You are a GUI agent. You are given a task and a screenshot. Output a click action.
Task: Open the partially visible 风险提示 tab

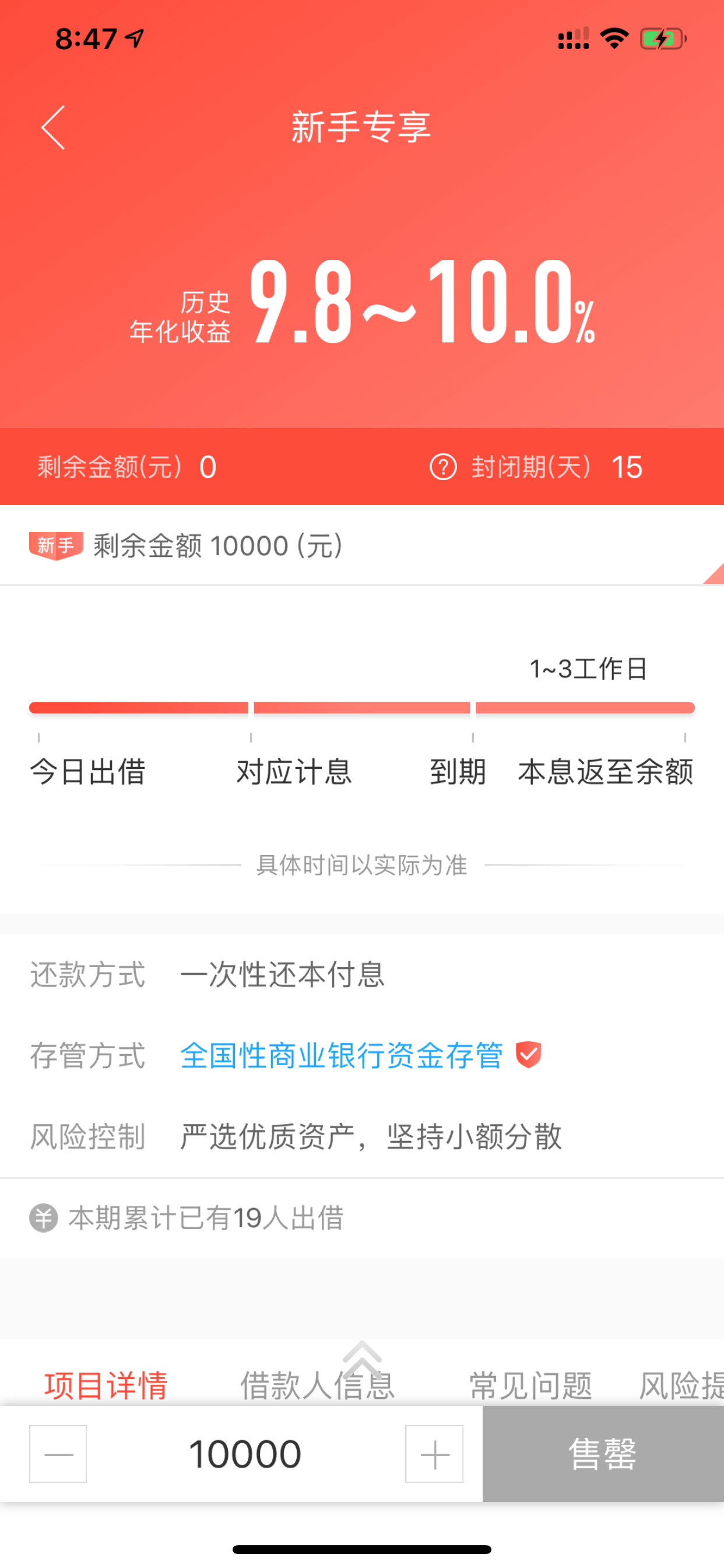click(681, 1386)
